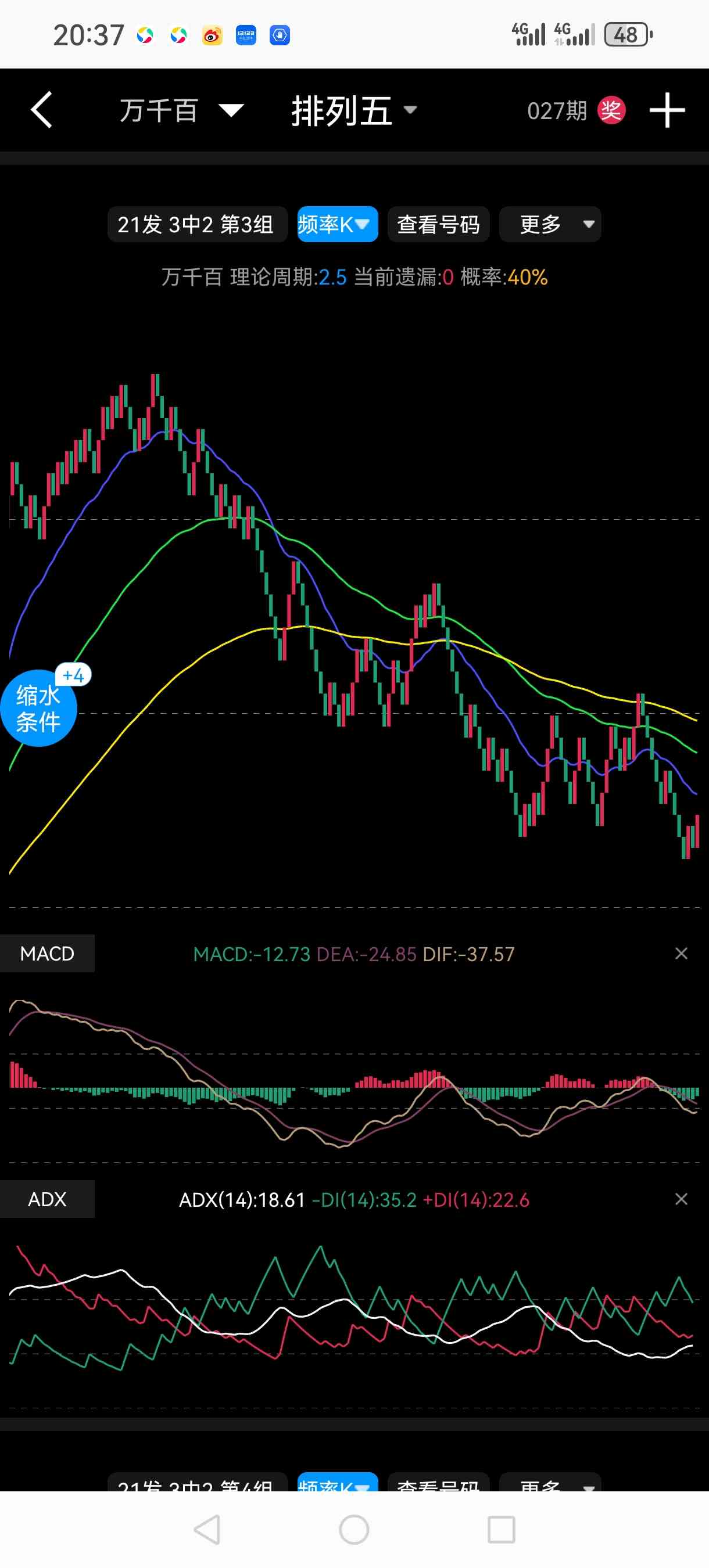Expand the 更多 dropdown menu

coord(549,225)
